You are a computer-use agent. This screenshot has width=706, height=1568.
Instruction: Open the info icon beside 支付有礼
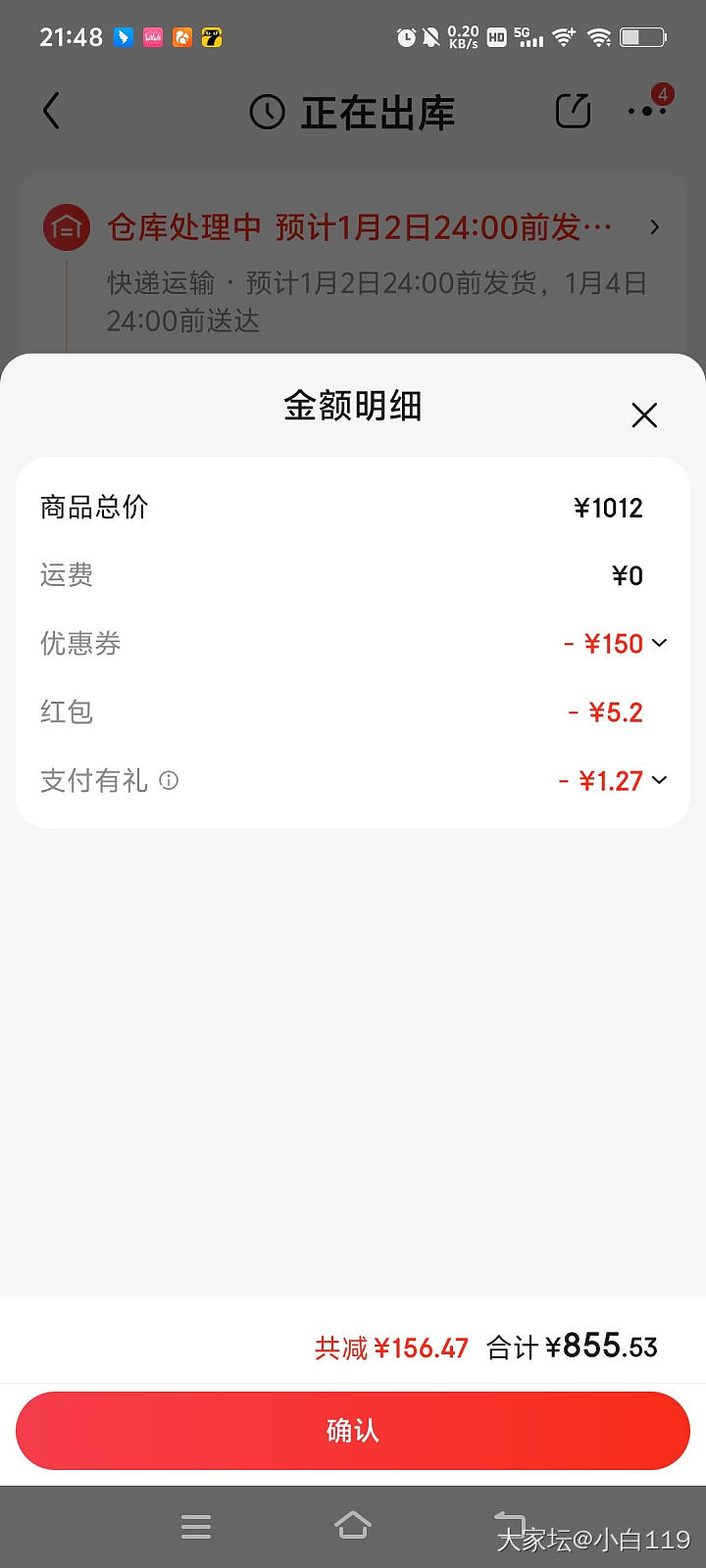[169, 781]
